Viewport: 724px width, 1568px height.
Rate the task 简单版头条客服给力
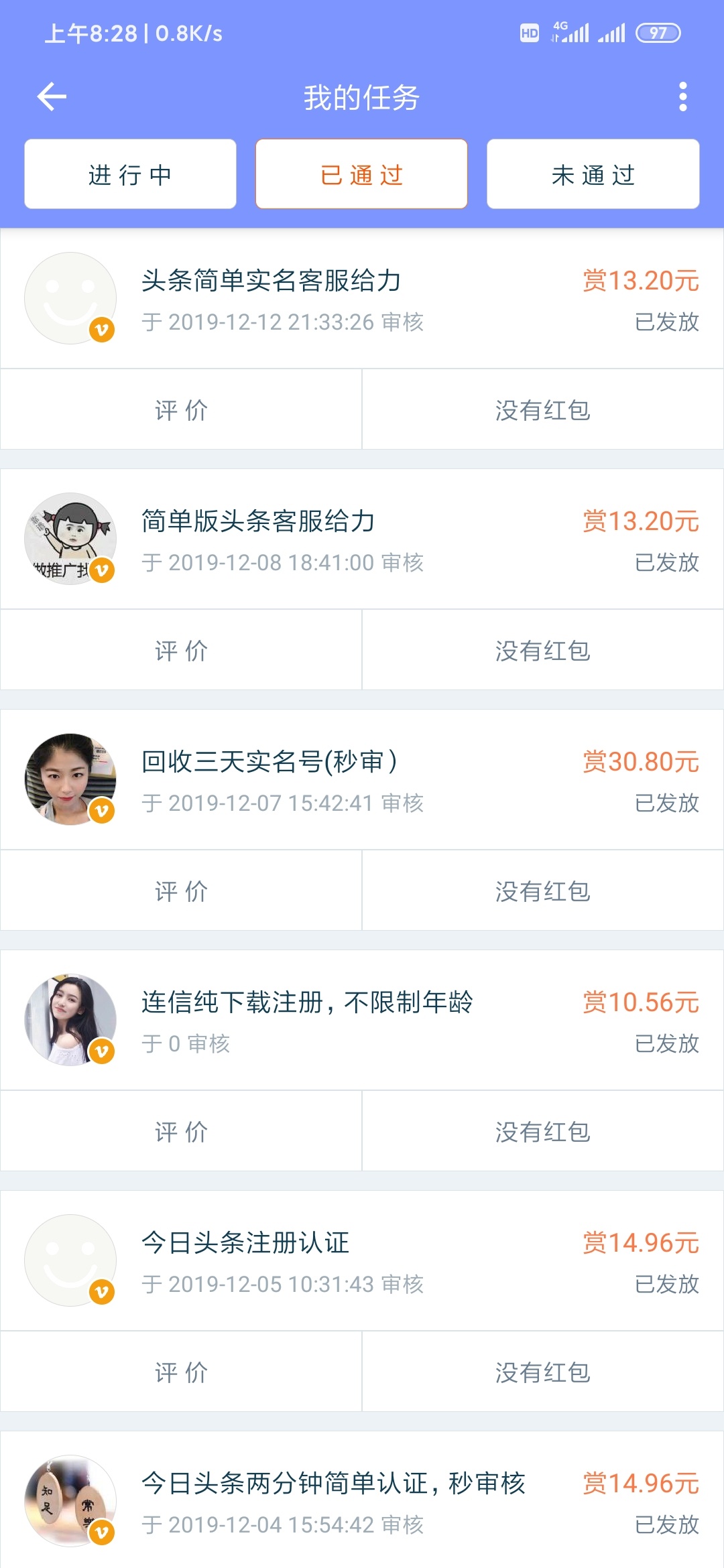pos(181,650)
